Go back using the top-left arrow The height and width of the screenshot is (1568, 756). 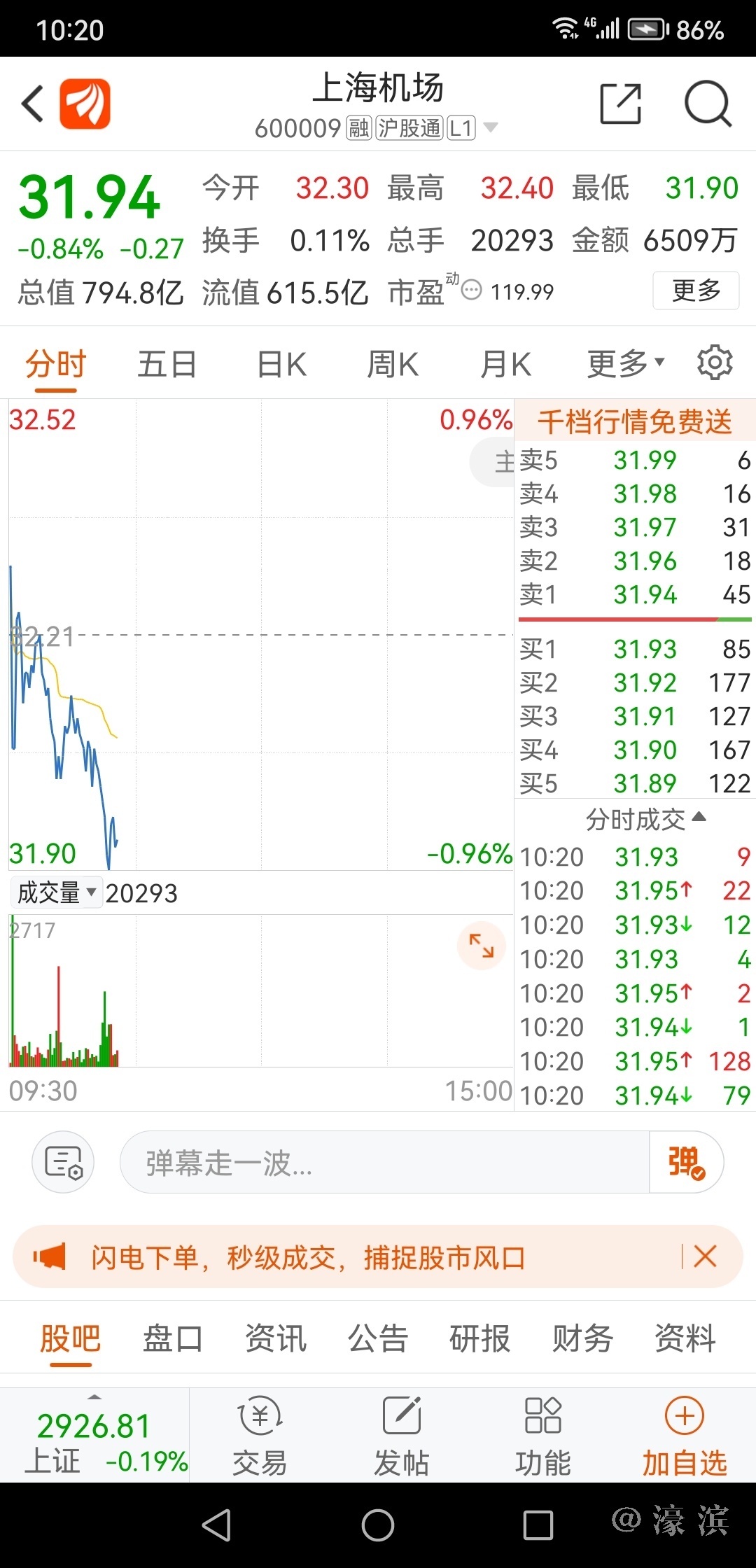33,104
